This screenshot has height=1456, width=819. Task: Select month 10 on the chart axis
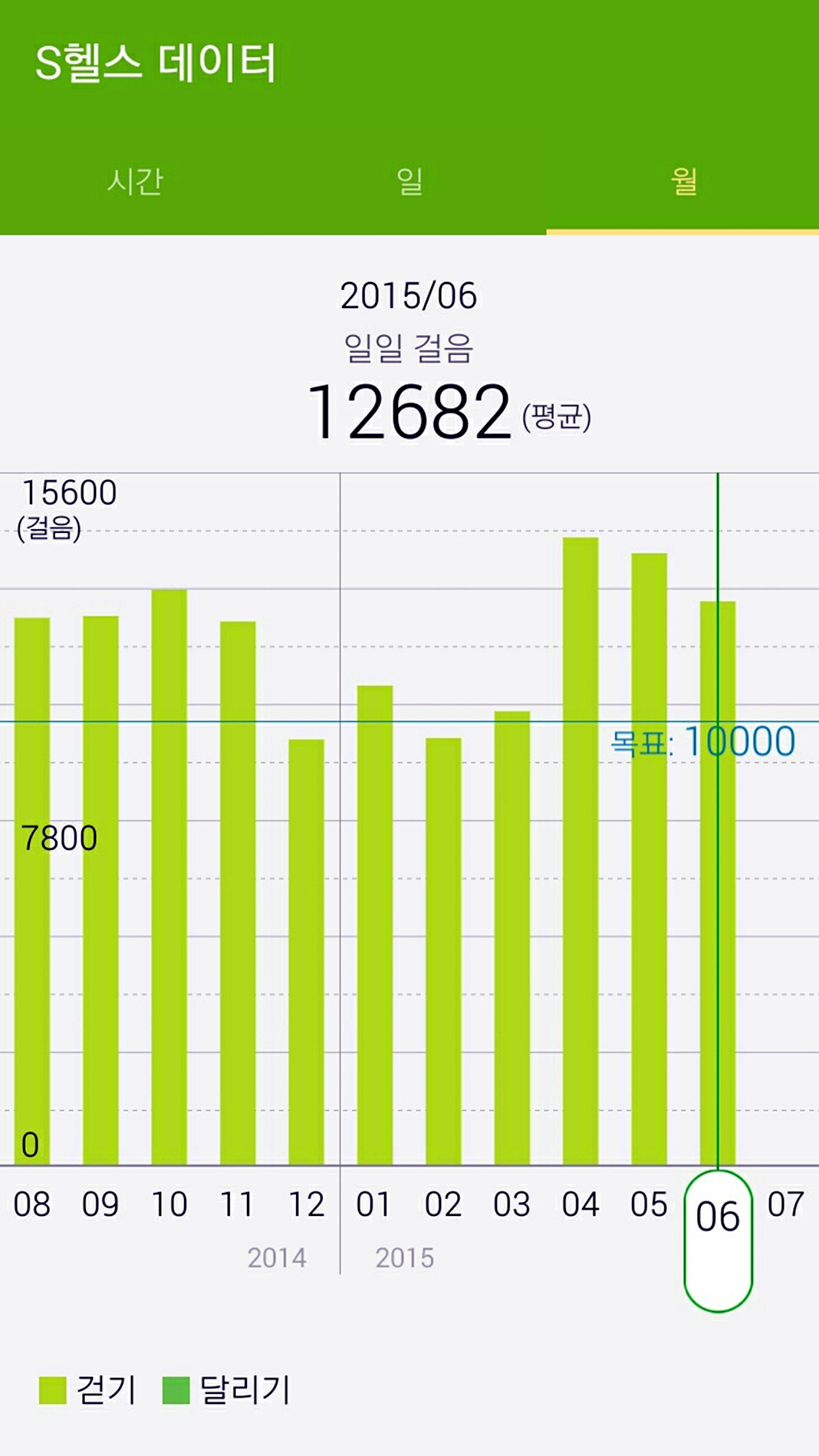point(169,1205)
